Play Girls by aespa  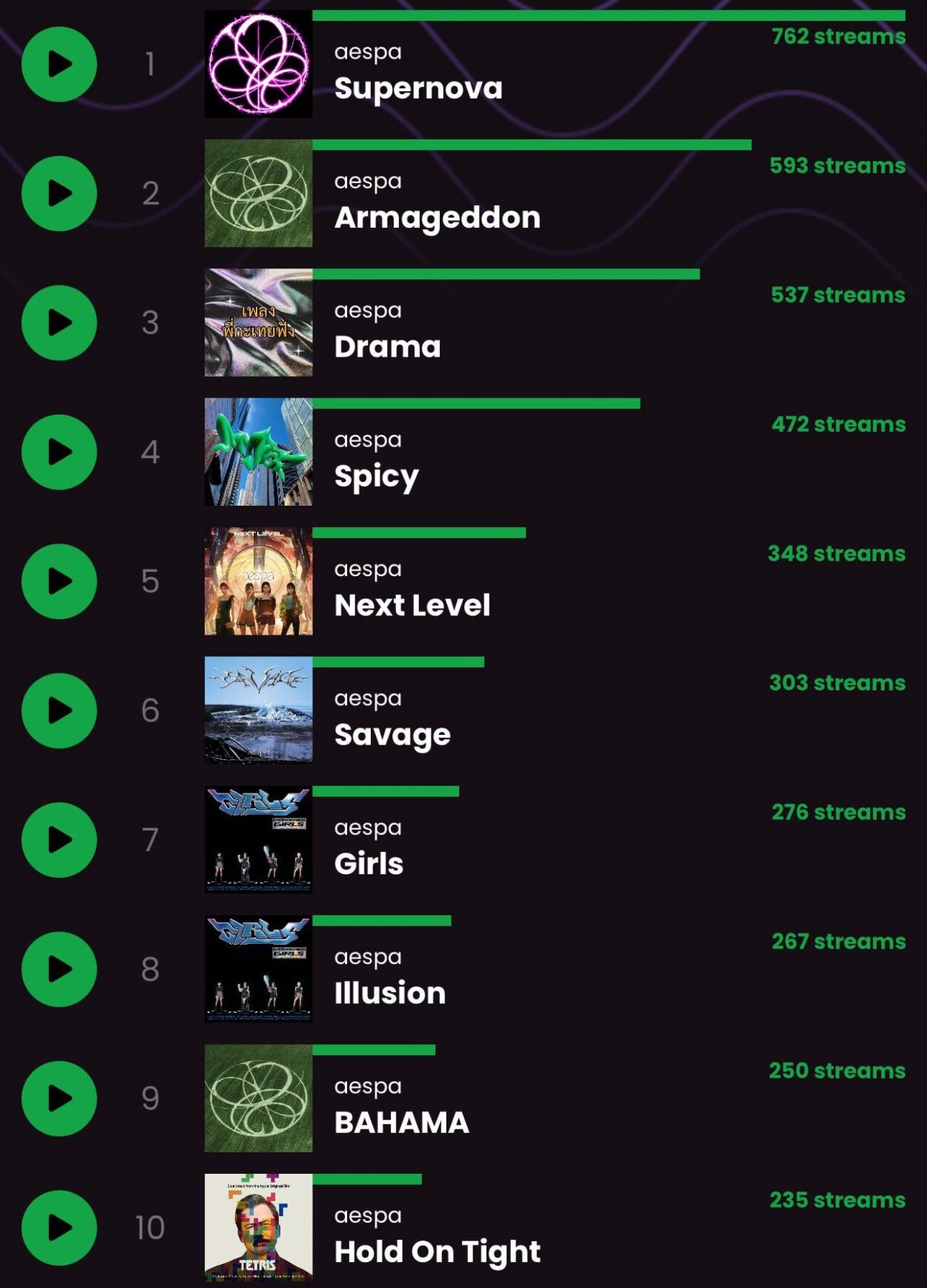point(59,840)
